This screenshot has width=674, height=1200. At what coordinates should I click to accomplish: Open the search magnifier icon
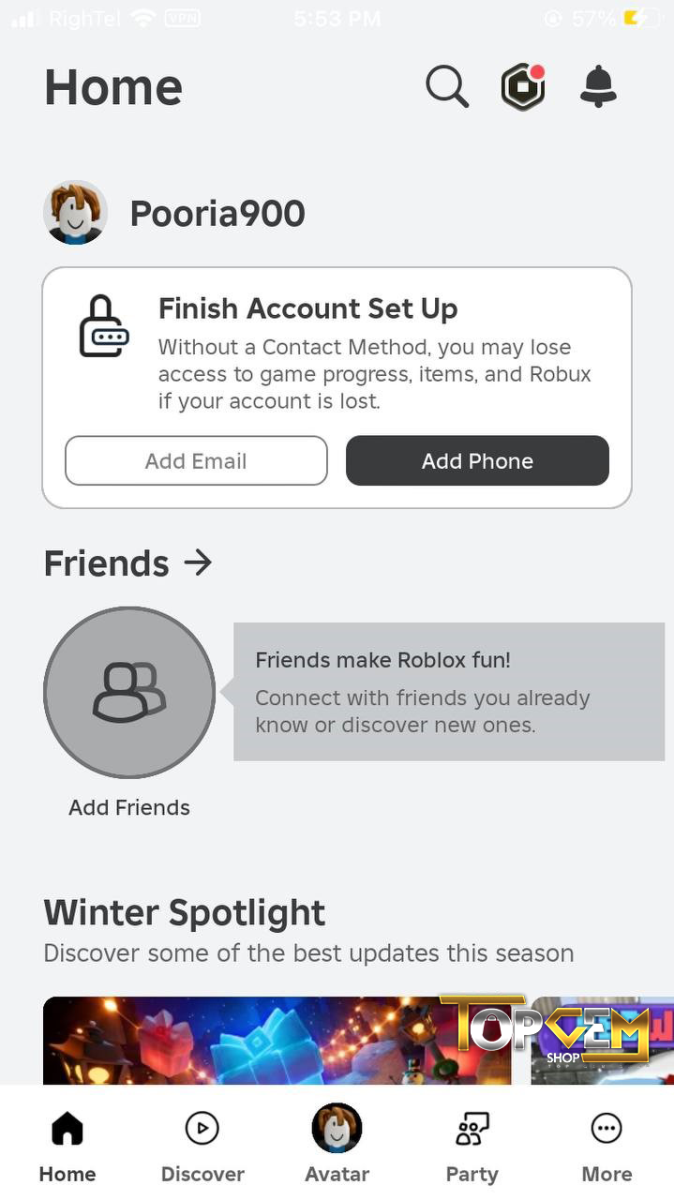(x=446, y=88)
